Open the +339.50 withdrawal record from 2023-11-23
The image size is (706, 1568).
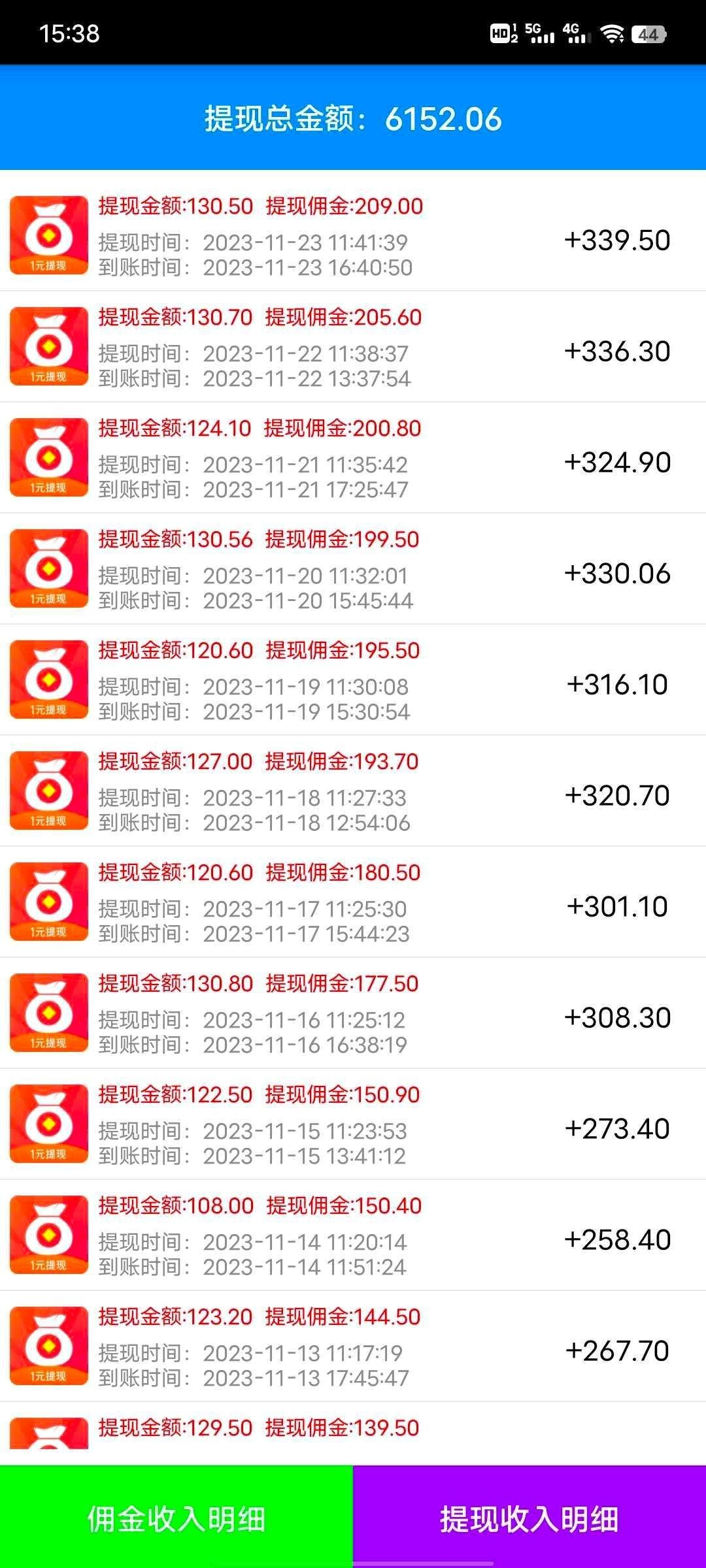pyautogui.click(x=353, y=236)
